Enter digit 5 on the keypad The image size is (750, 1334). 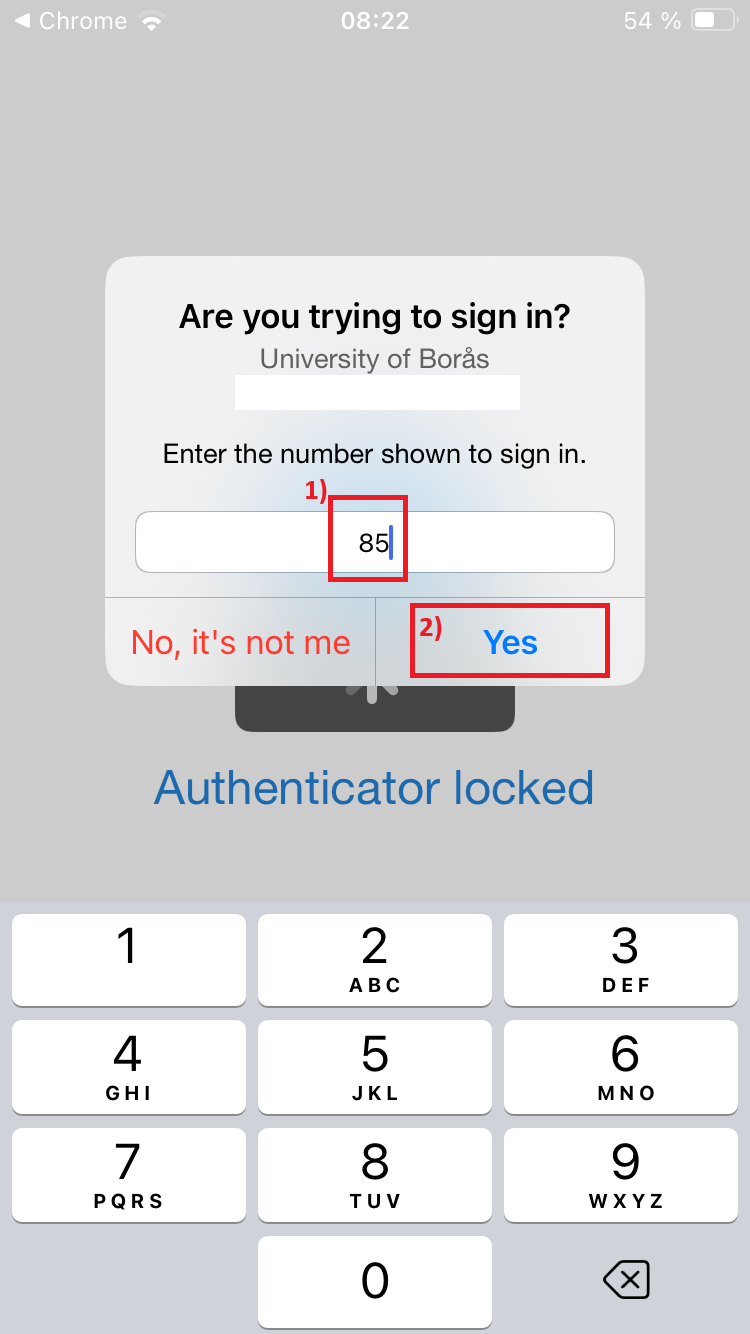pos(375,1066)
